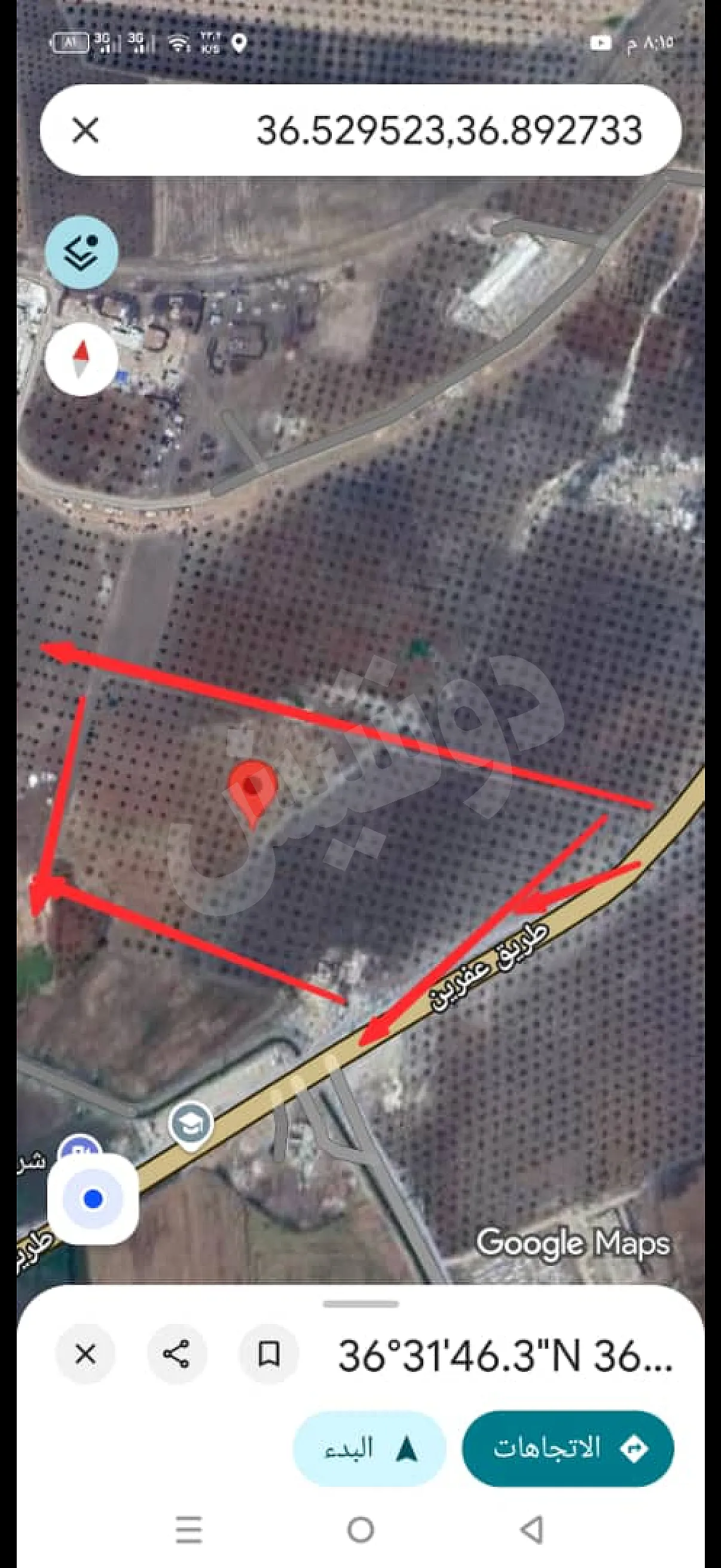Image resolution: width=721 pixels, height=1568 pixels.
Task: Start navigation with the البدء button
Action: coord(369,1448)
